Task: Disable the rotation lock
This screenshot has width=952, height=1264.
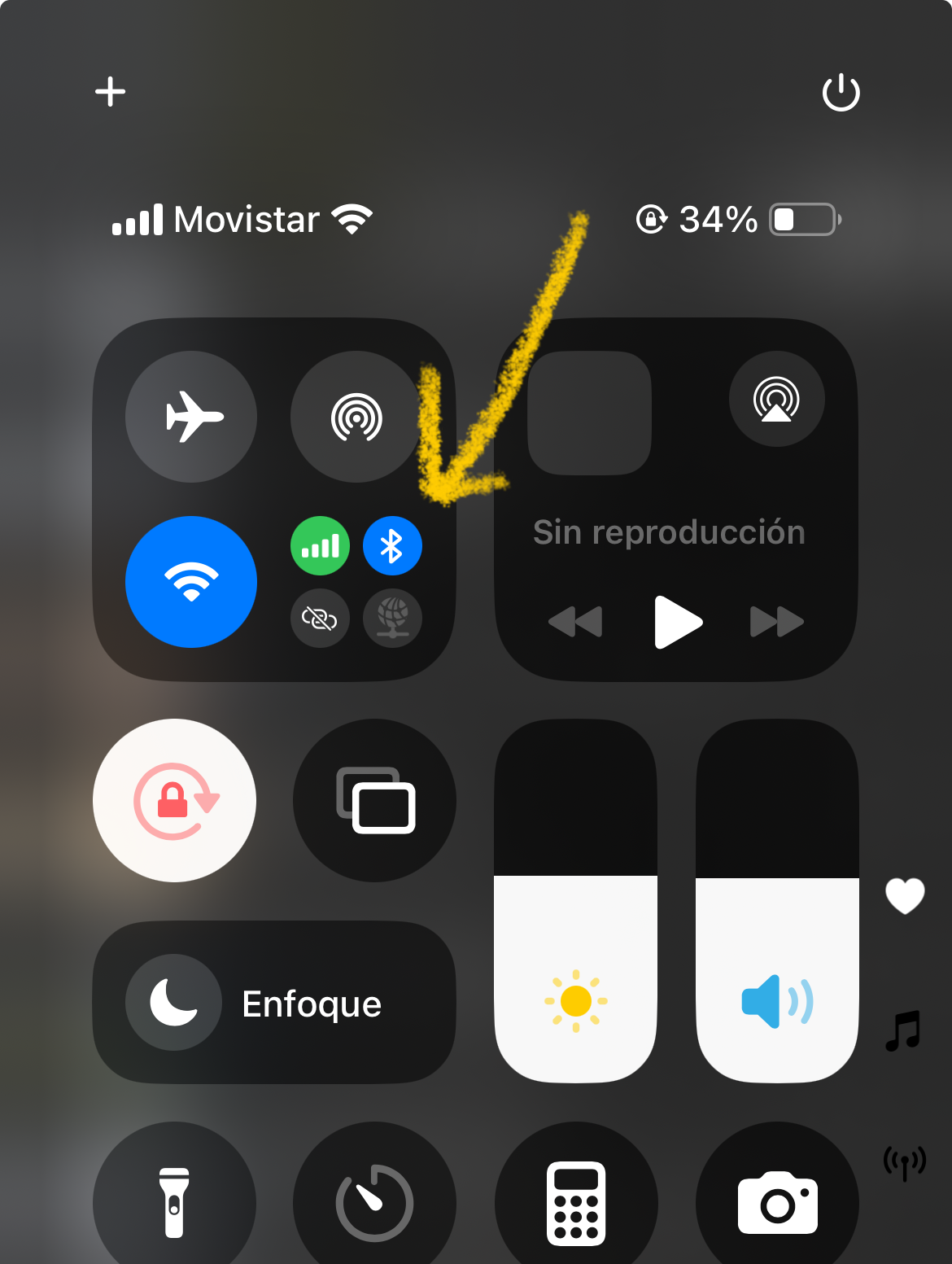Action: tap(174, 800)
